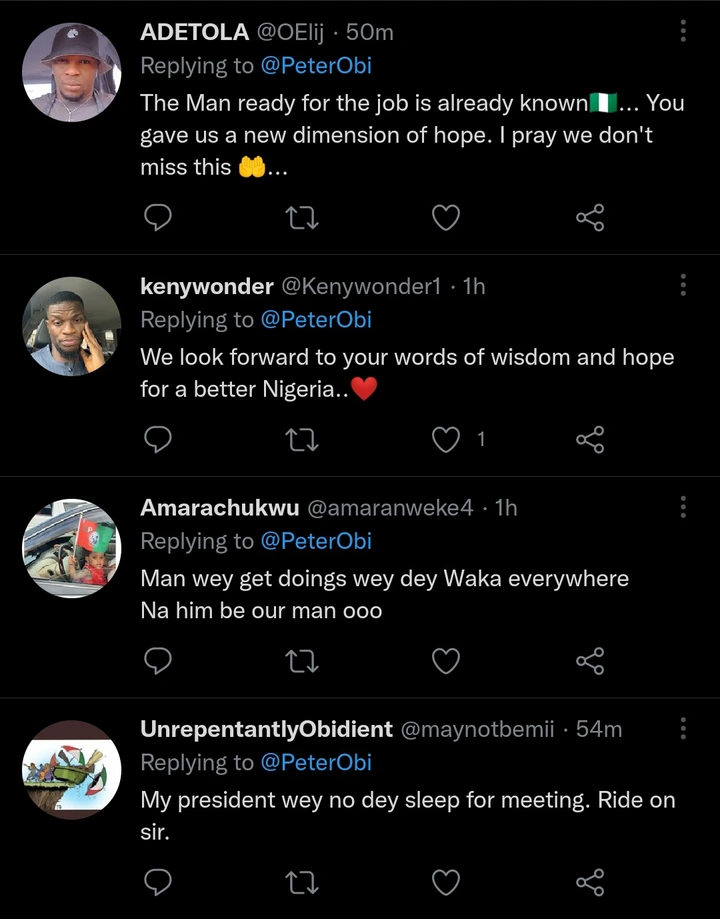
Task: Share ADETOLA's tweet
Action: [590, 218]
